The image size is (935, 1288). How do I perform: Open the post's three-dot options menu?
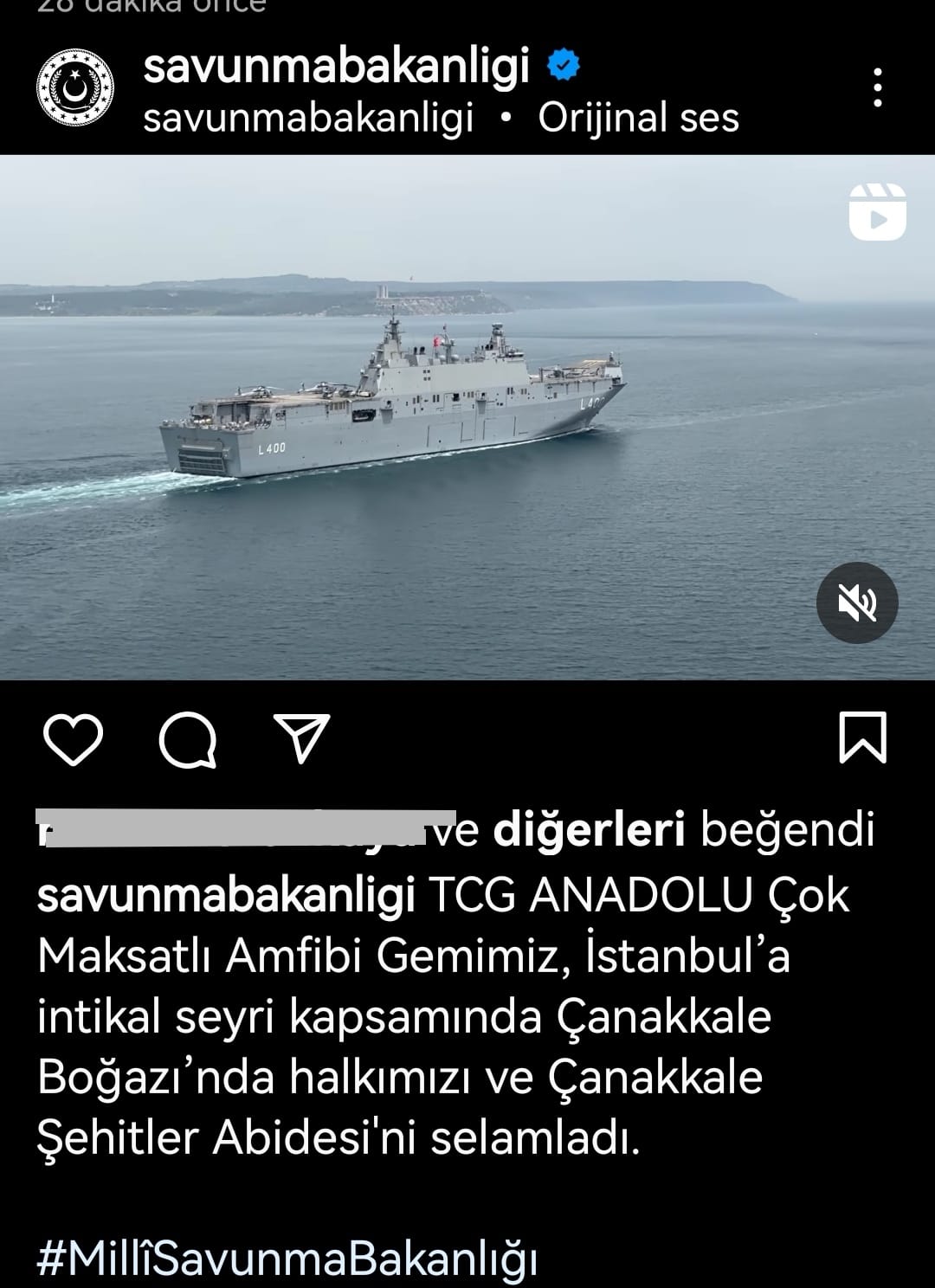pos(877,87)
